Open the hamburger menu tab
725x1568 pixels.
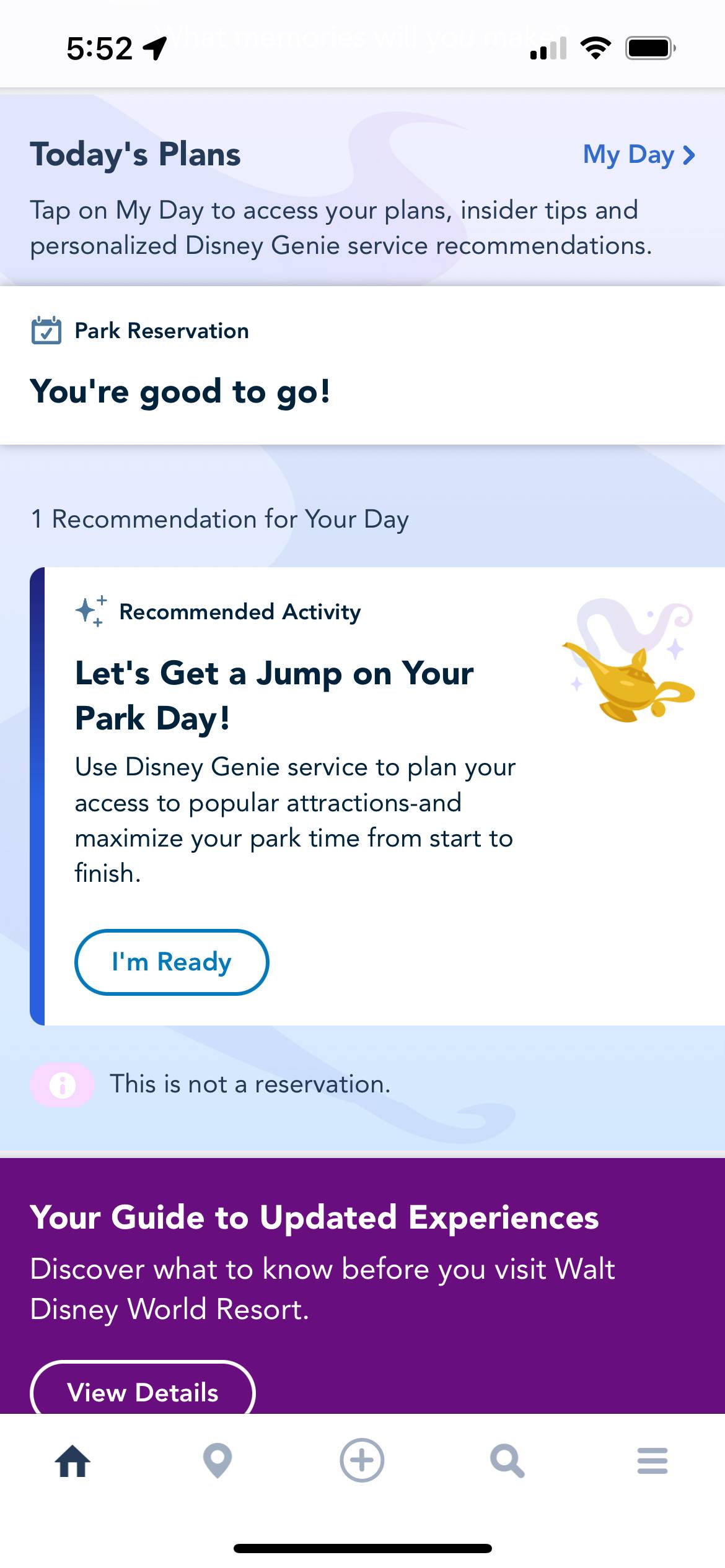pyautogui.click(x=652, y=1460)
